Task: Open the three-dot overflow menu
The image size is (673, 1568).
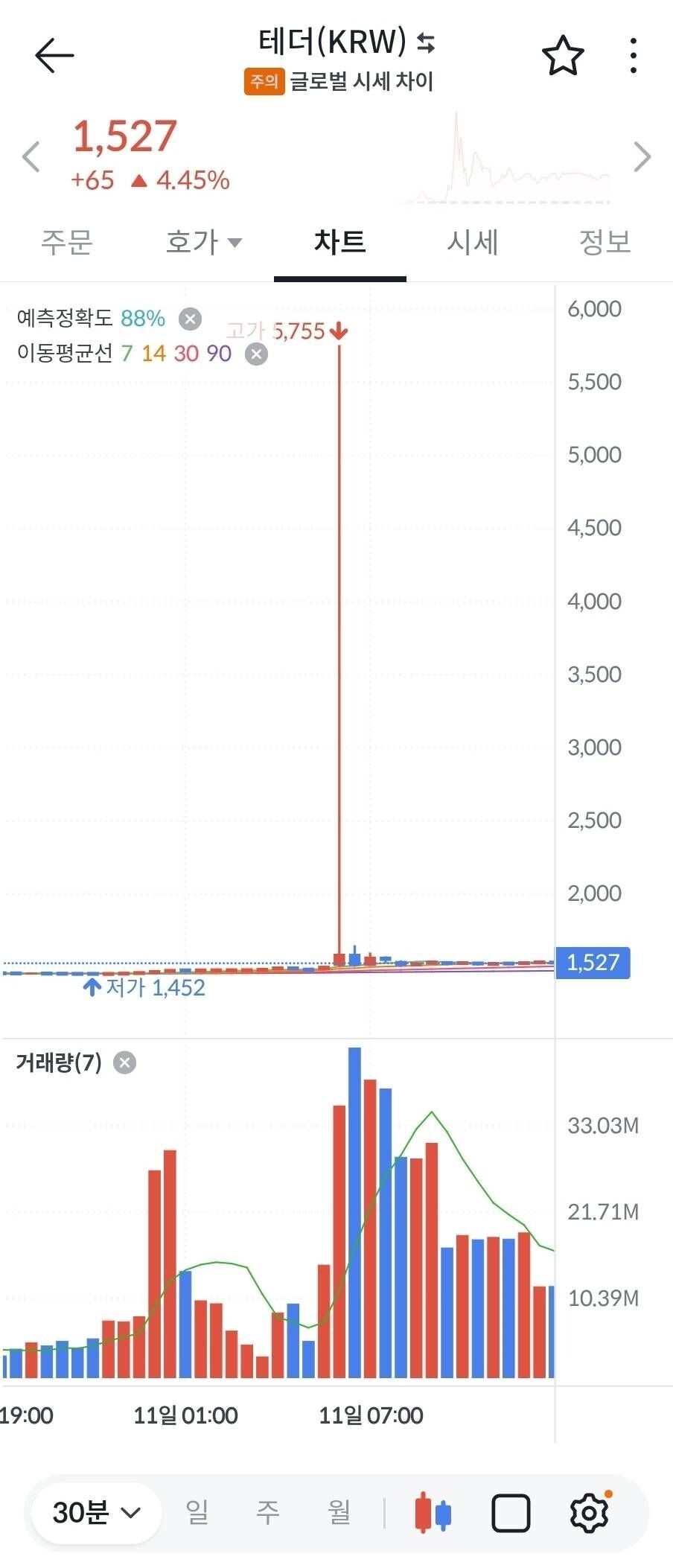Action: (x=632, y=54)
